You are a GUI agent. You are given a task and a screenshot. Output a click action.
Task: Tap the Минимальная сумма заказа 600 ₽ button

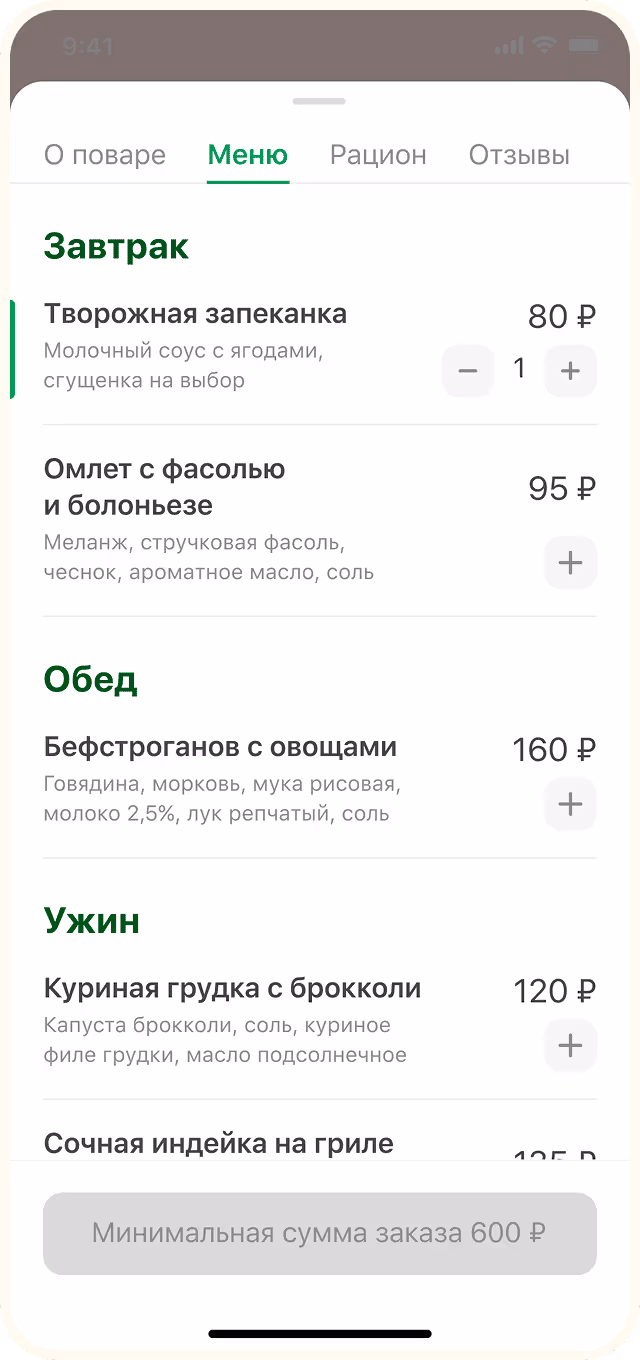320,1233
